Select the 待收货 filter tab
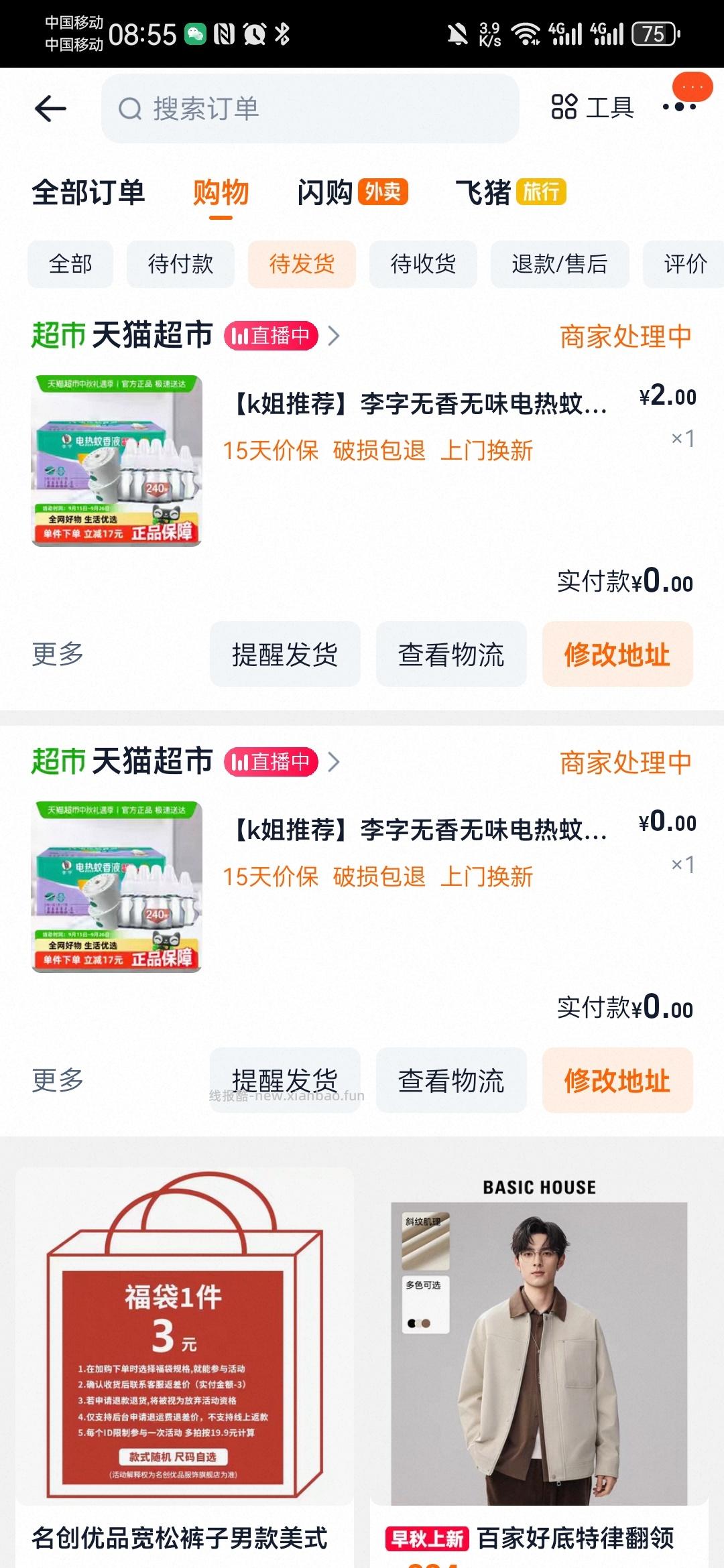 [423, 264]
